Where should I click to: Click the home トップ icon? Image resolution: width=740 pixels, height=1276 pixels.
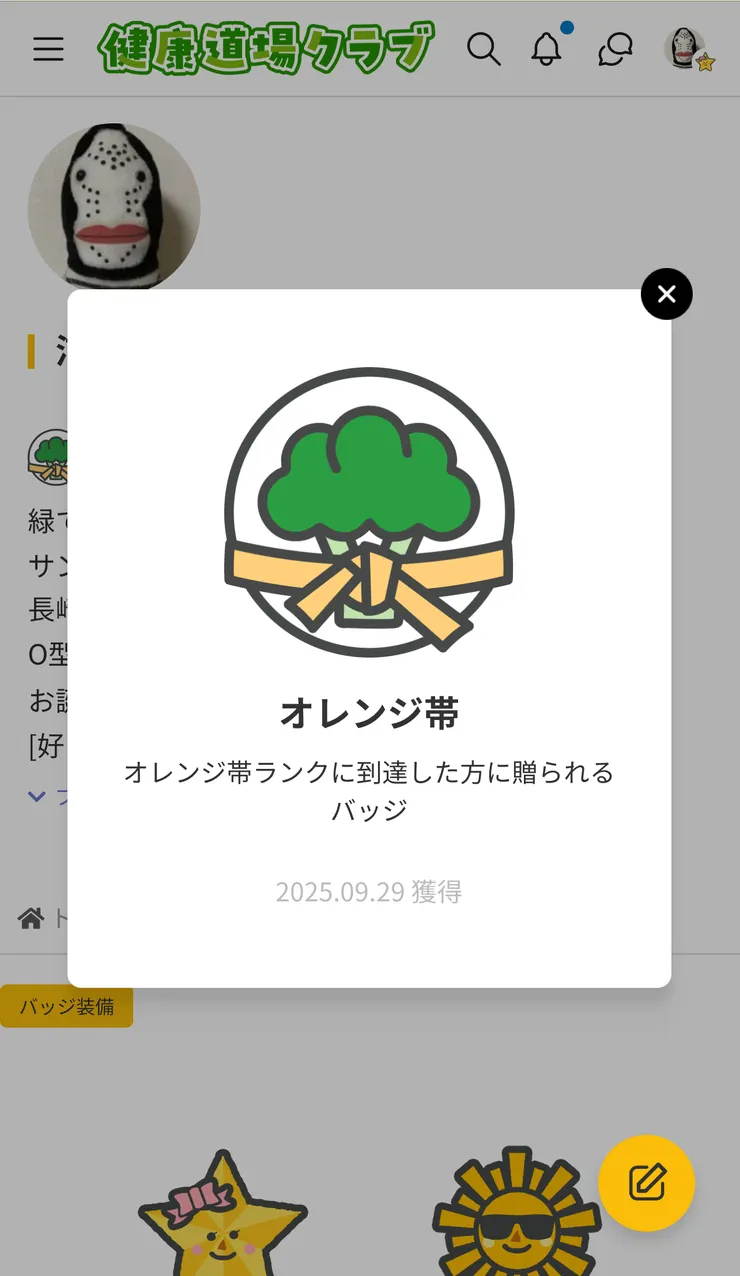pyautogui.click(x=30, y=918)
